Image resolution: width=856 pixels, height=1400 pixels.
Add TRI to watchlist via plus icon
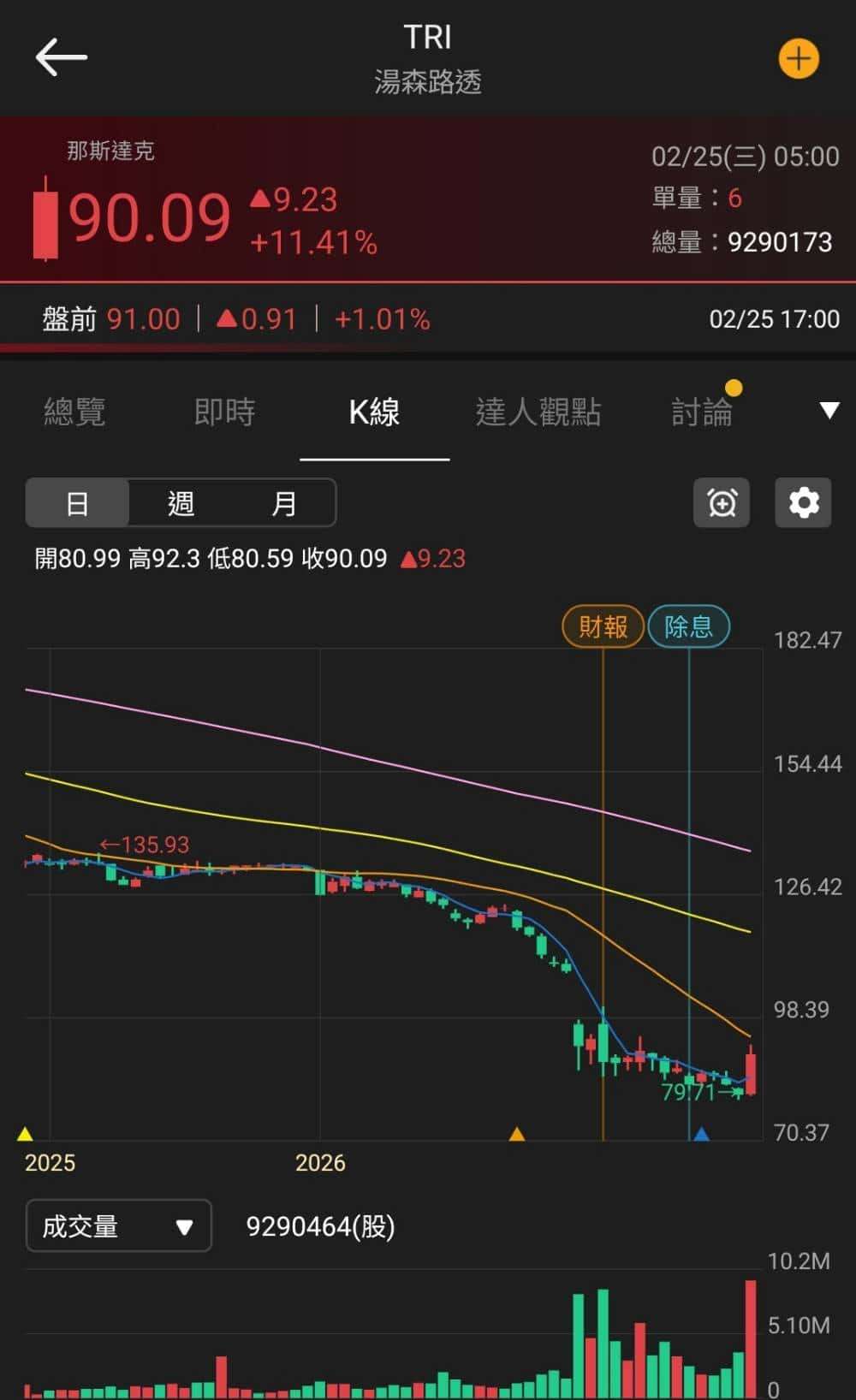(x=798, y=58)
